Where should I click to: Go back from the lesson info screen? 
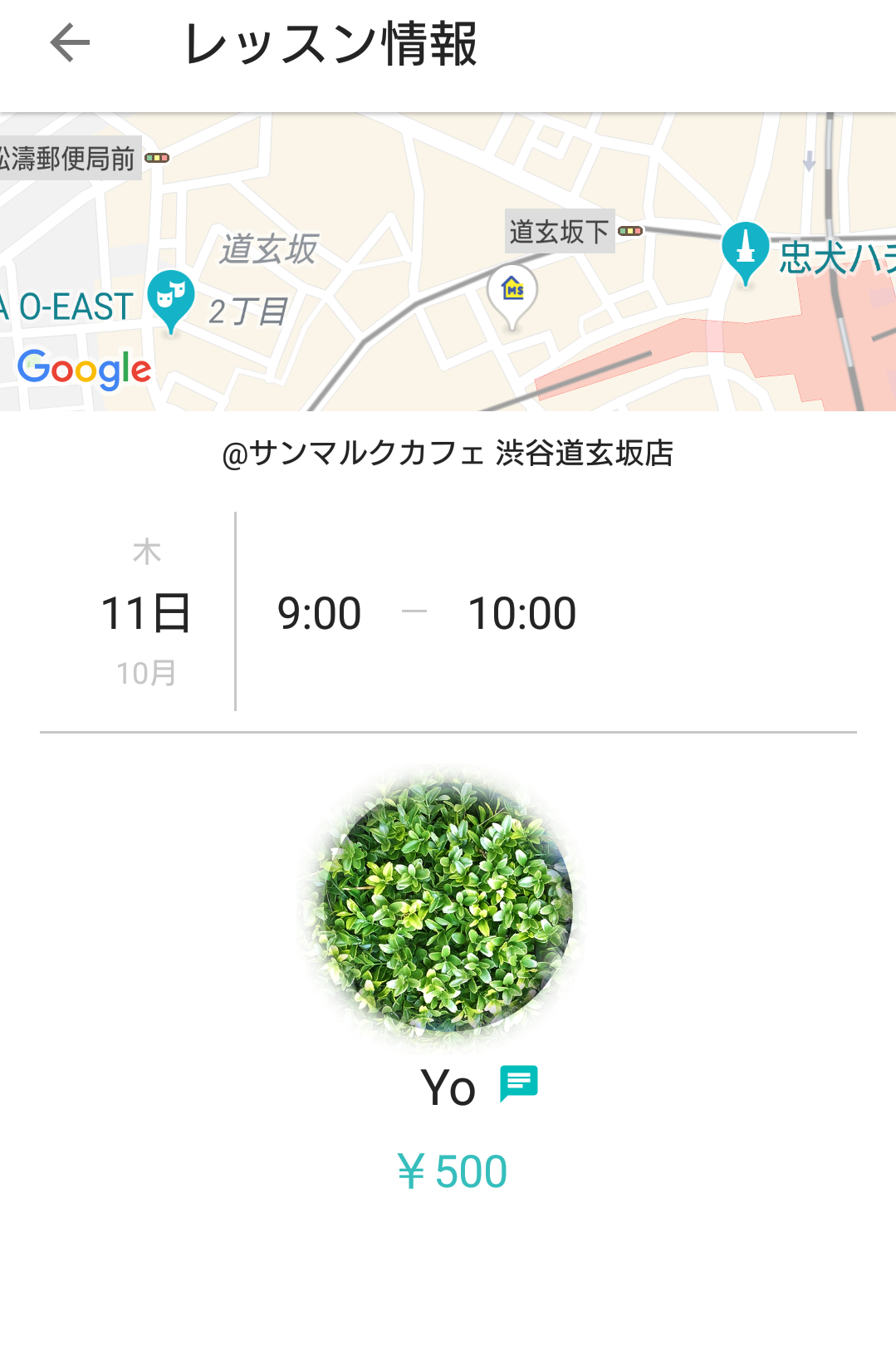pos(70,43)
